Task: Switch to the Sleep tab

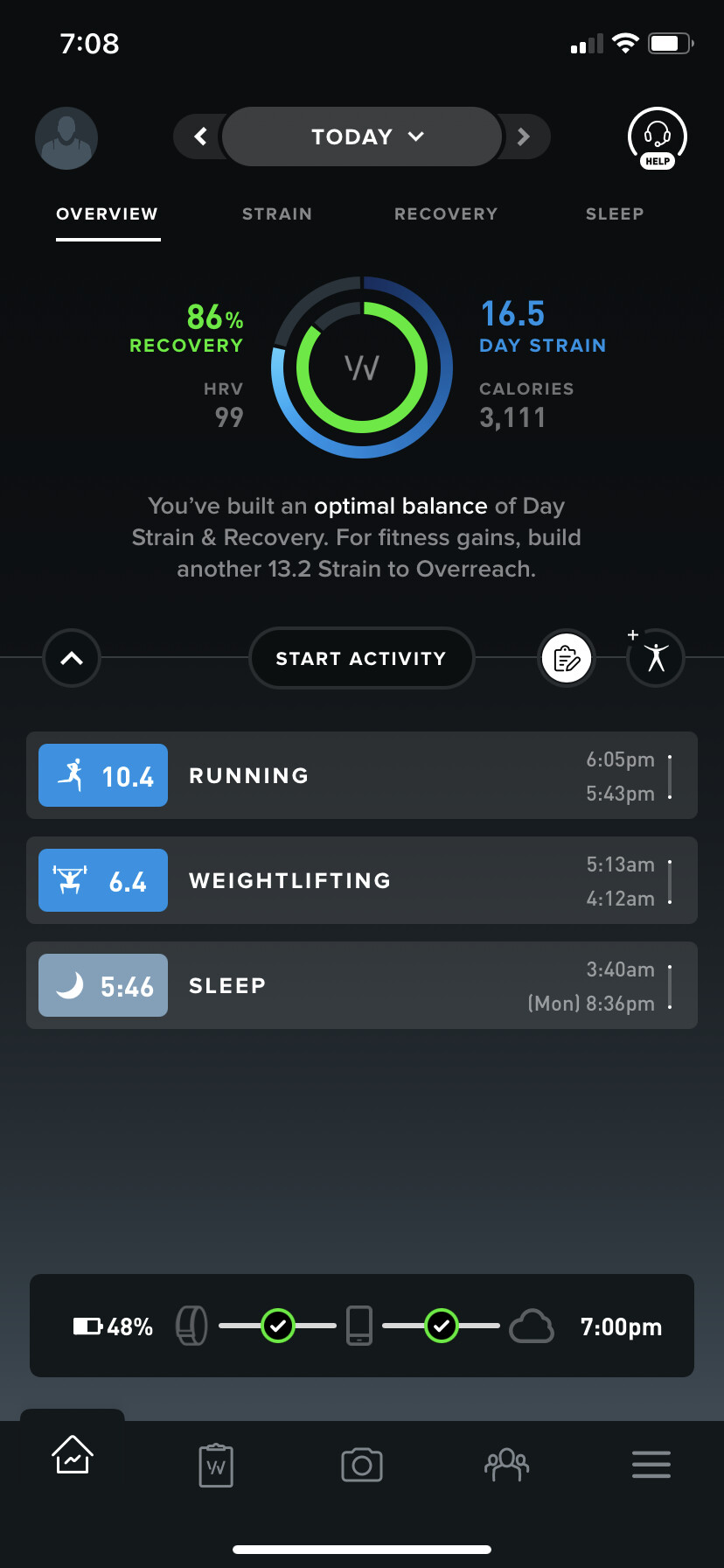Action: click(x=615, y=214)
